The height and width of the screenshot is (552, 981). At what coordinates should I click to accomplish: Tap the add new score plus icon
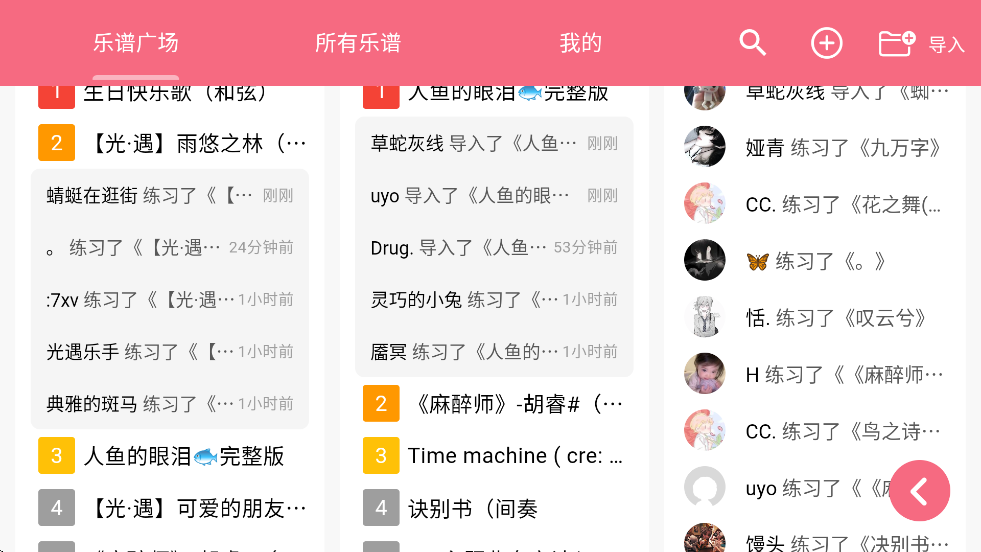pos(826,43)
